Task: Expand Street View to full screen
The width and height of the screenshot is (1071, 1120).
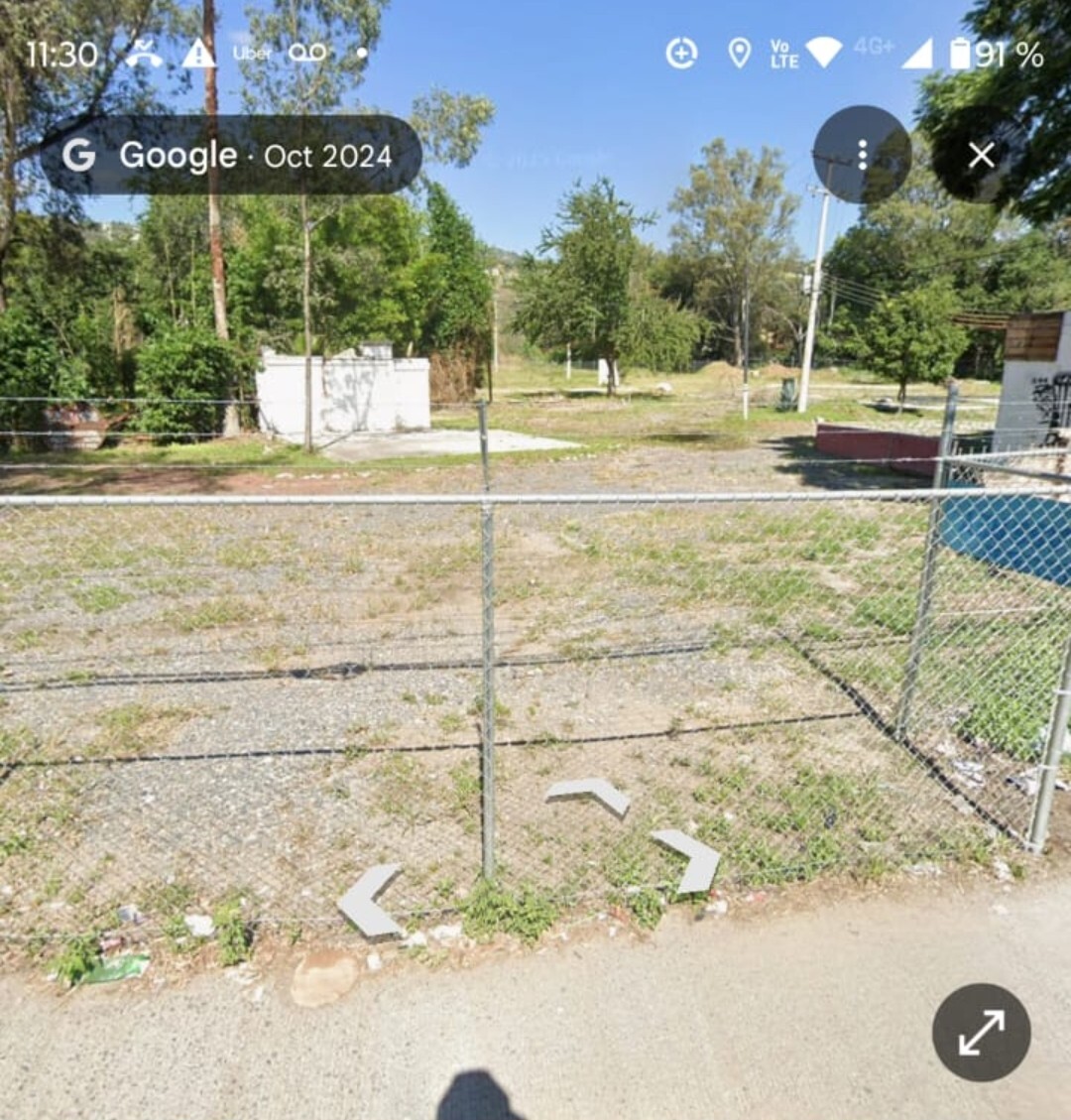Action: 981,1032
